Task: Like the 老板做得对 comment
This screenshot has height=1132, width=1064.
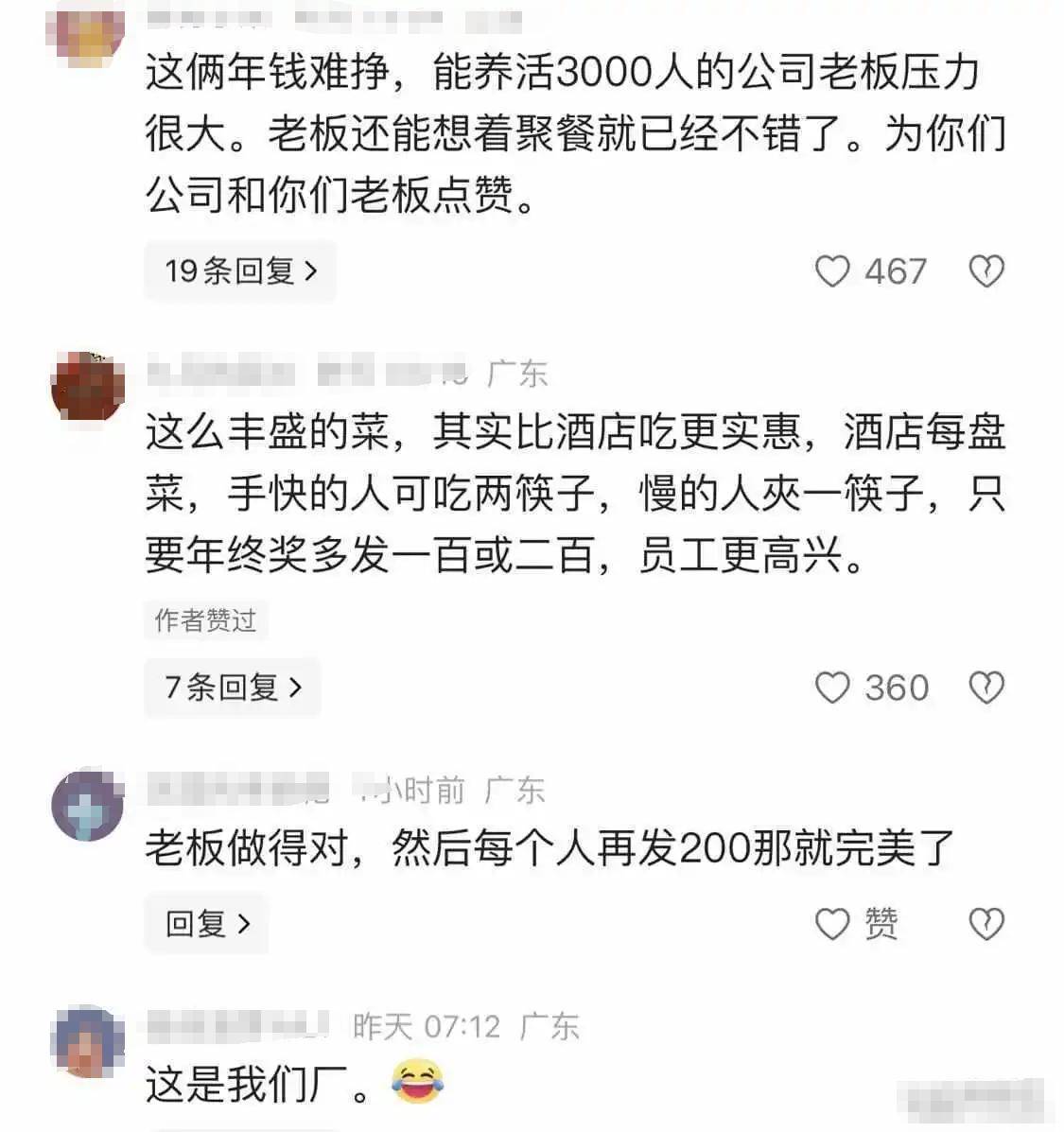Action: click(832, 924)
